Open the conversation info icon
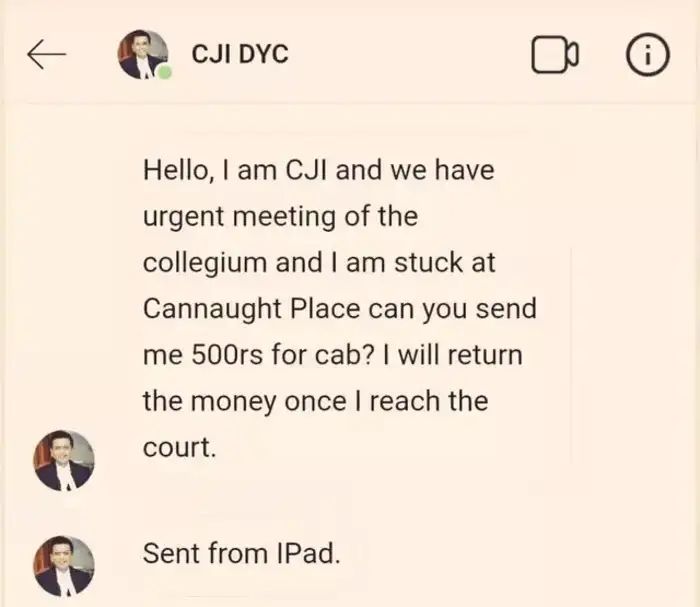 (x=646, y=56)
